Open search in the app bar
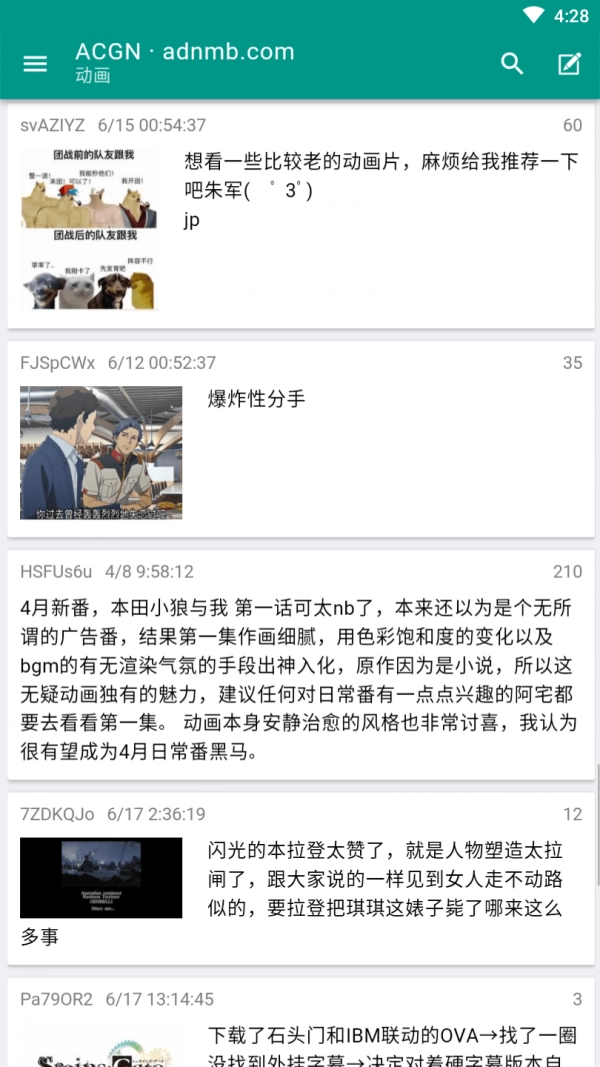600x1067 pixels. click(x=512, y=64)
